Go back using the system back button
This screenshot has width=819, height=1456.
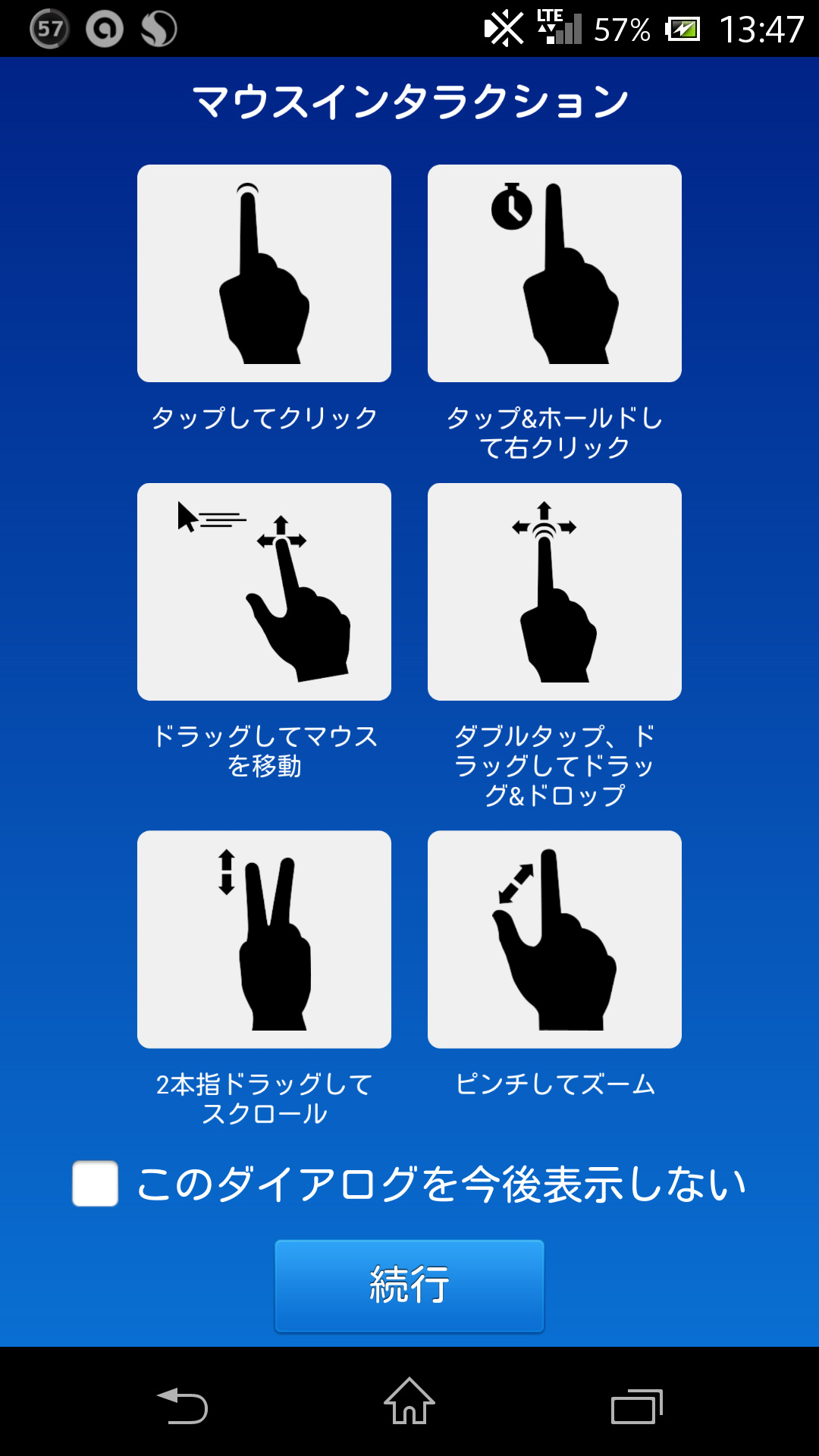(x=182, y=1405)
